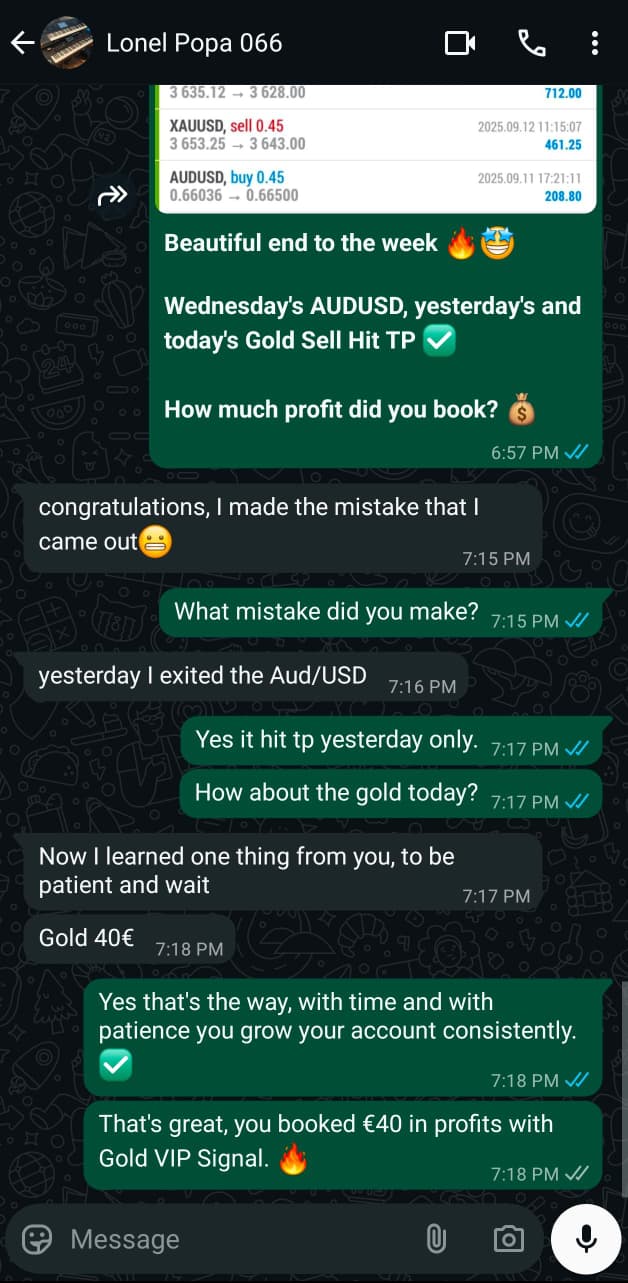
Task: Open the trade results screenshot
Action: coord(376,150)
